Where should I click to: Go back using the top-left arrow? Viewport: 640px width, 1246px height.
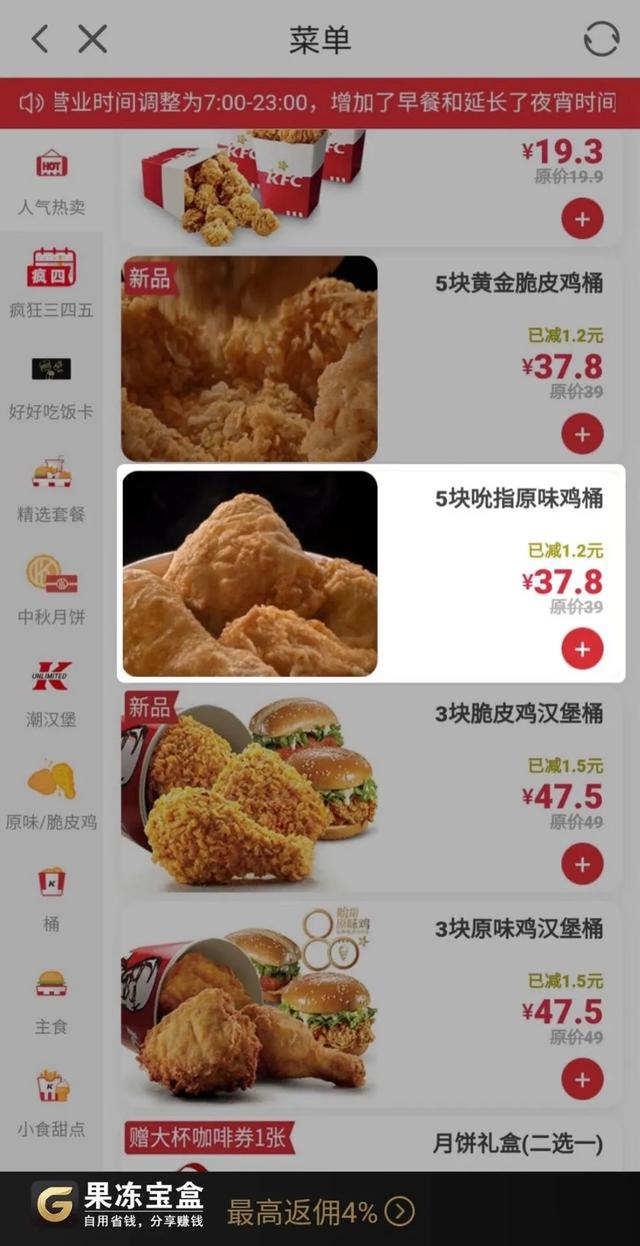(x=39, y=40)
